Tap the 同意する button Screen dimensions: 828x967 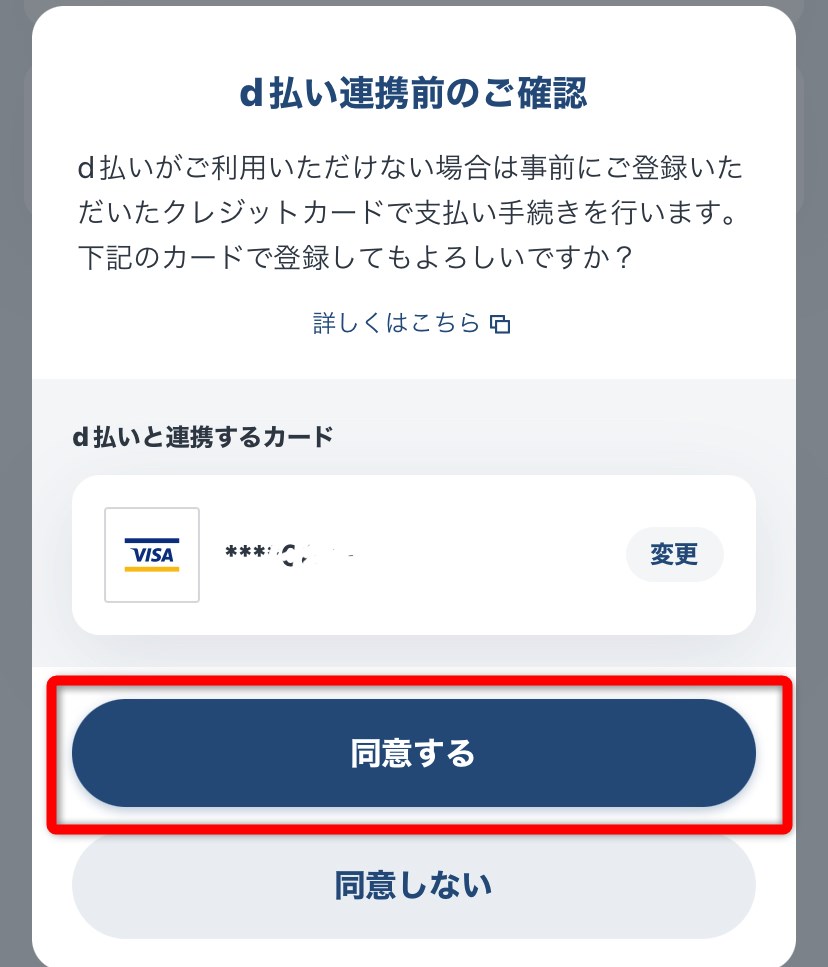[x=413, y=753]
